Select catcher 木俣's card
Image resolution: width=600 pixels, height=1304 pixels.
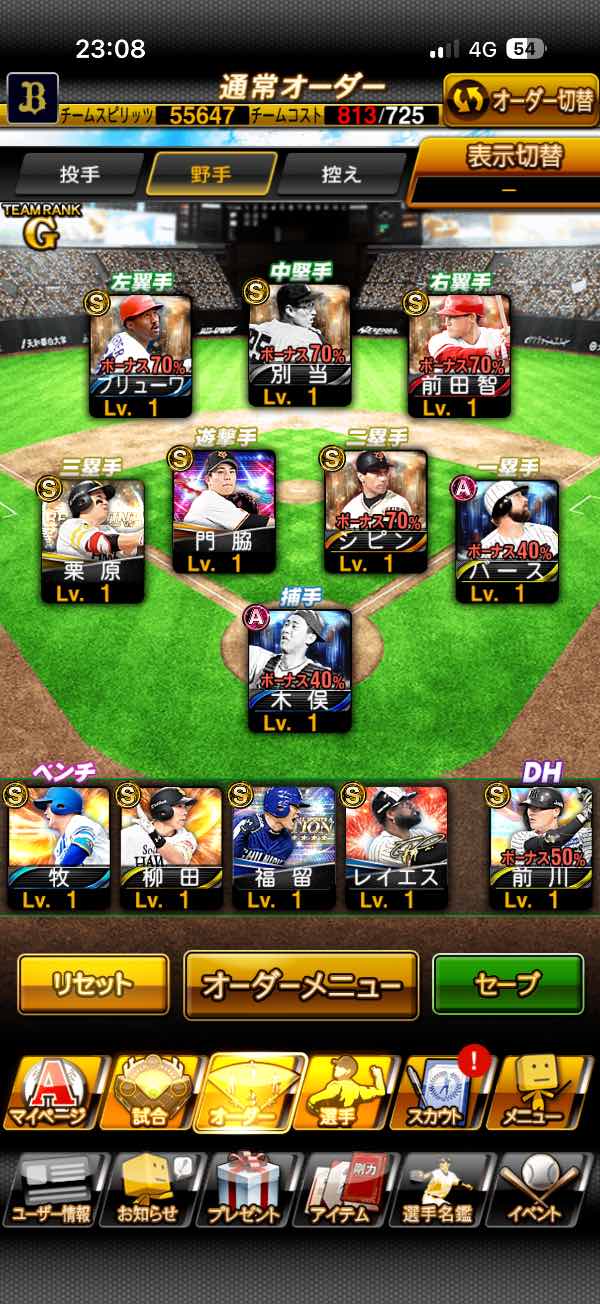(299, 671)
